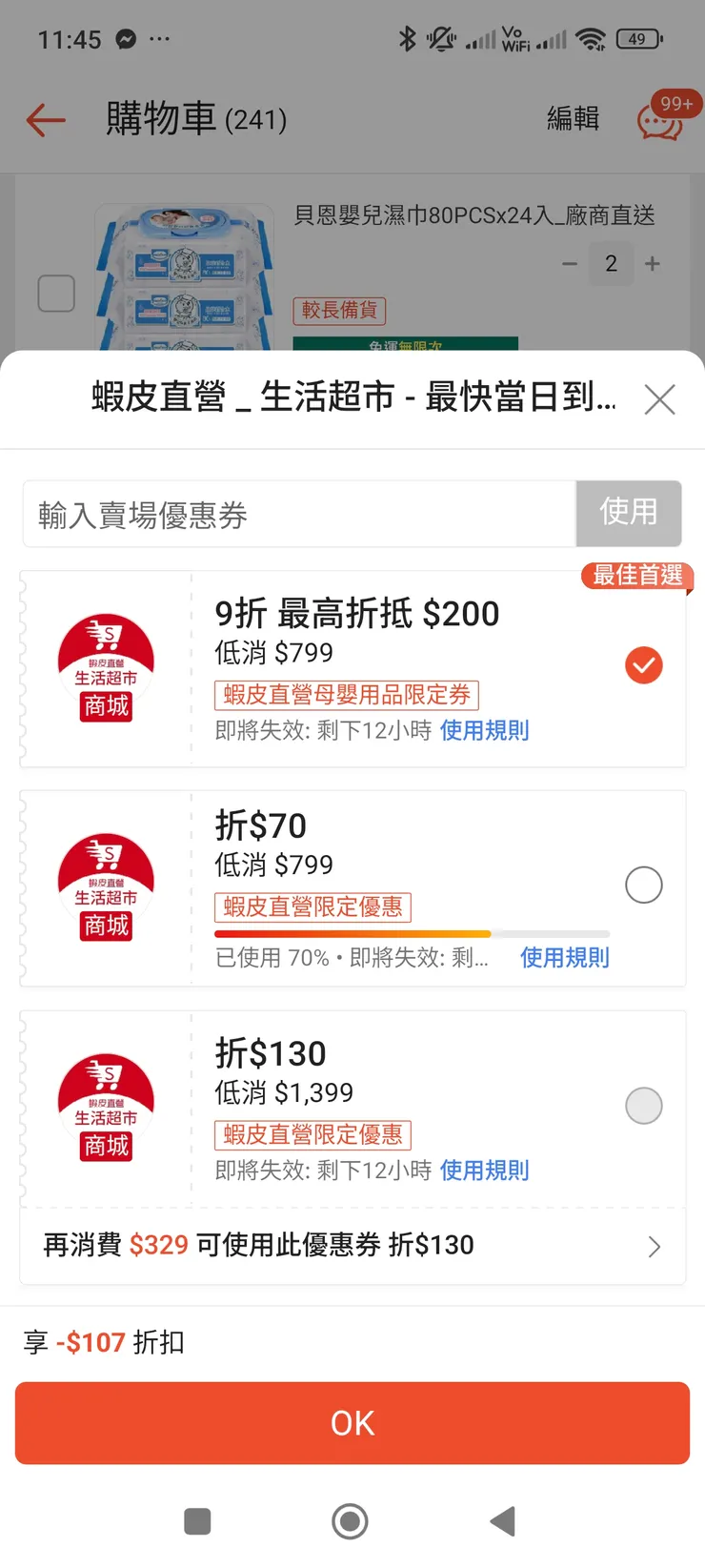This screenshot has width=705, height=1568.
Task: Close the voucher selection sheet
Action: (659, 400)
